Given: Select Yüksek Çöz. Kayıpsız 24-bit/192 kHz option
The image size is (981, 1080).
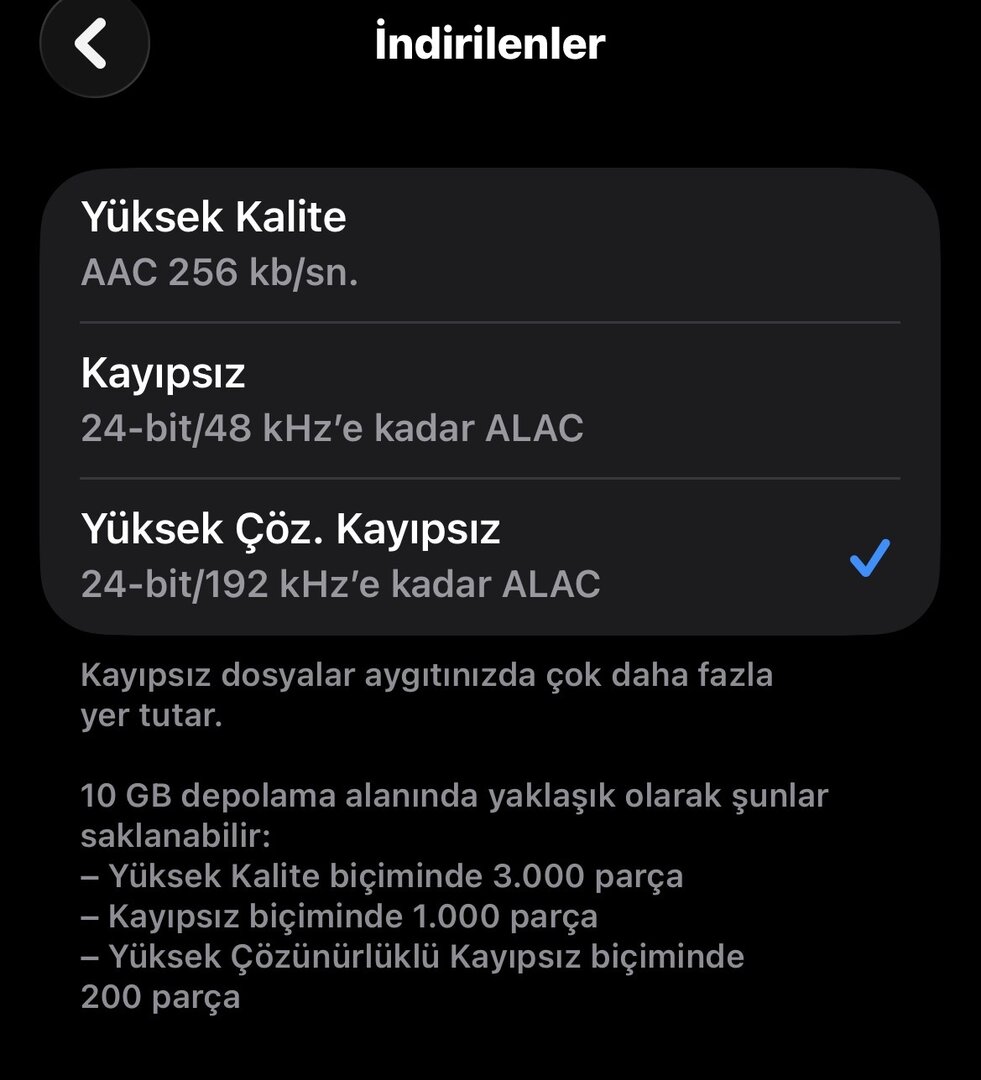Looking at the screenshot, I should (x=490, y=556).
